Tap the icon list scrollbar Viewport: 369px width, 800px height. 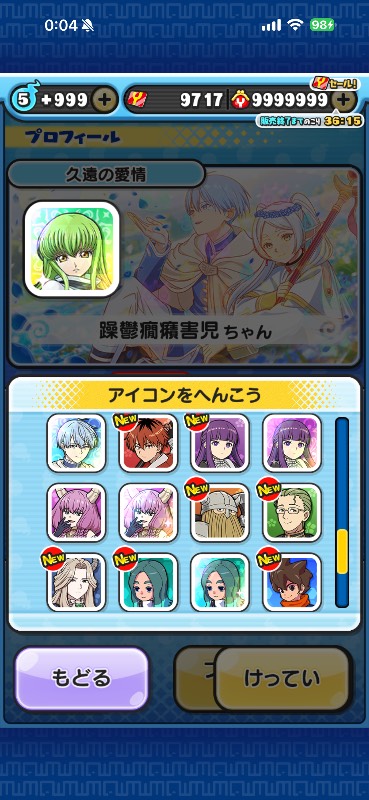click(342, 512)
